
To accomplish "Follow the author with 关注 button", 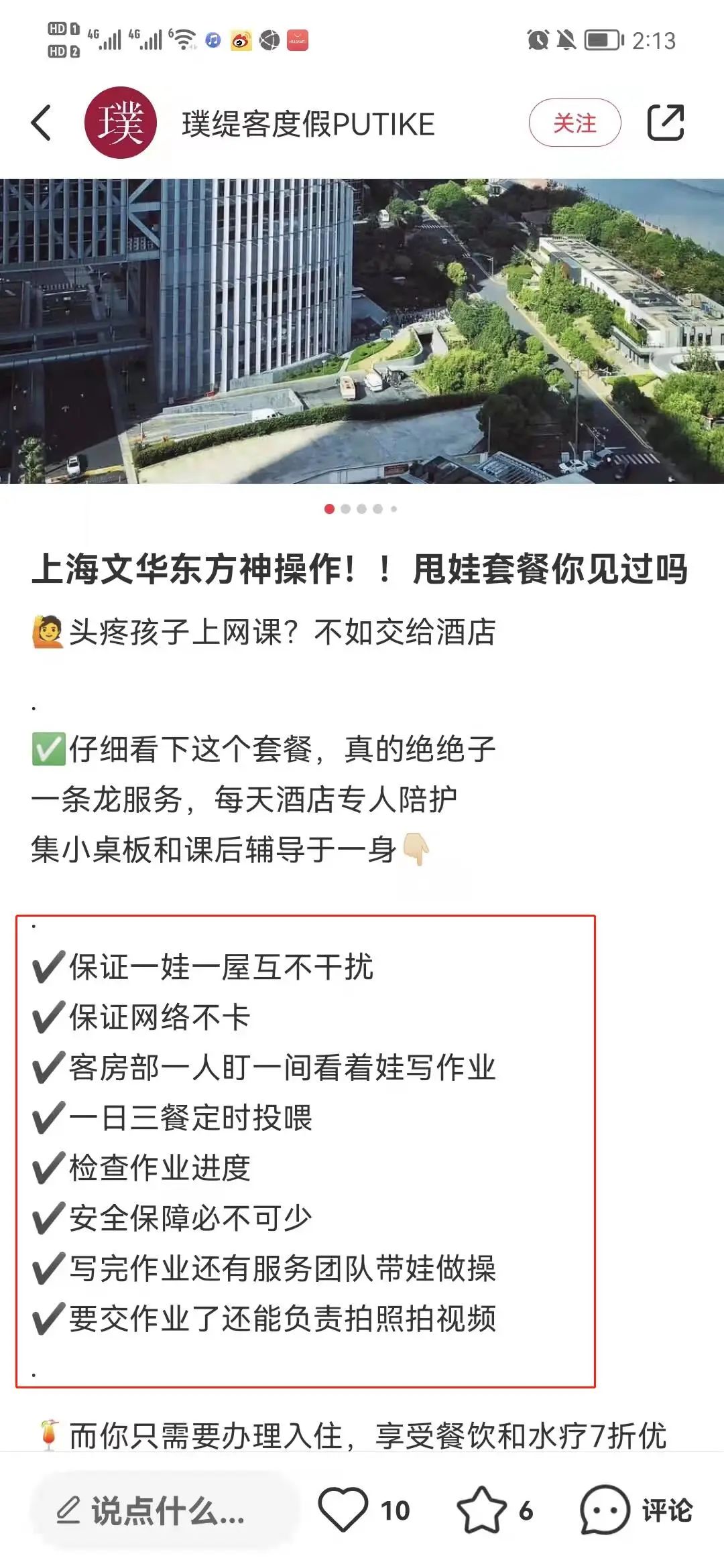I will [x=575, y=123].
